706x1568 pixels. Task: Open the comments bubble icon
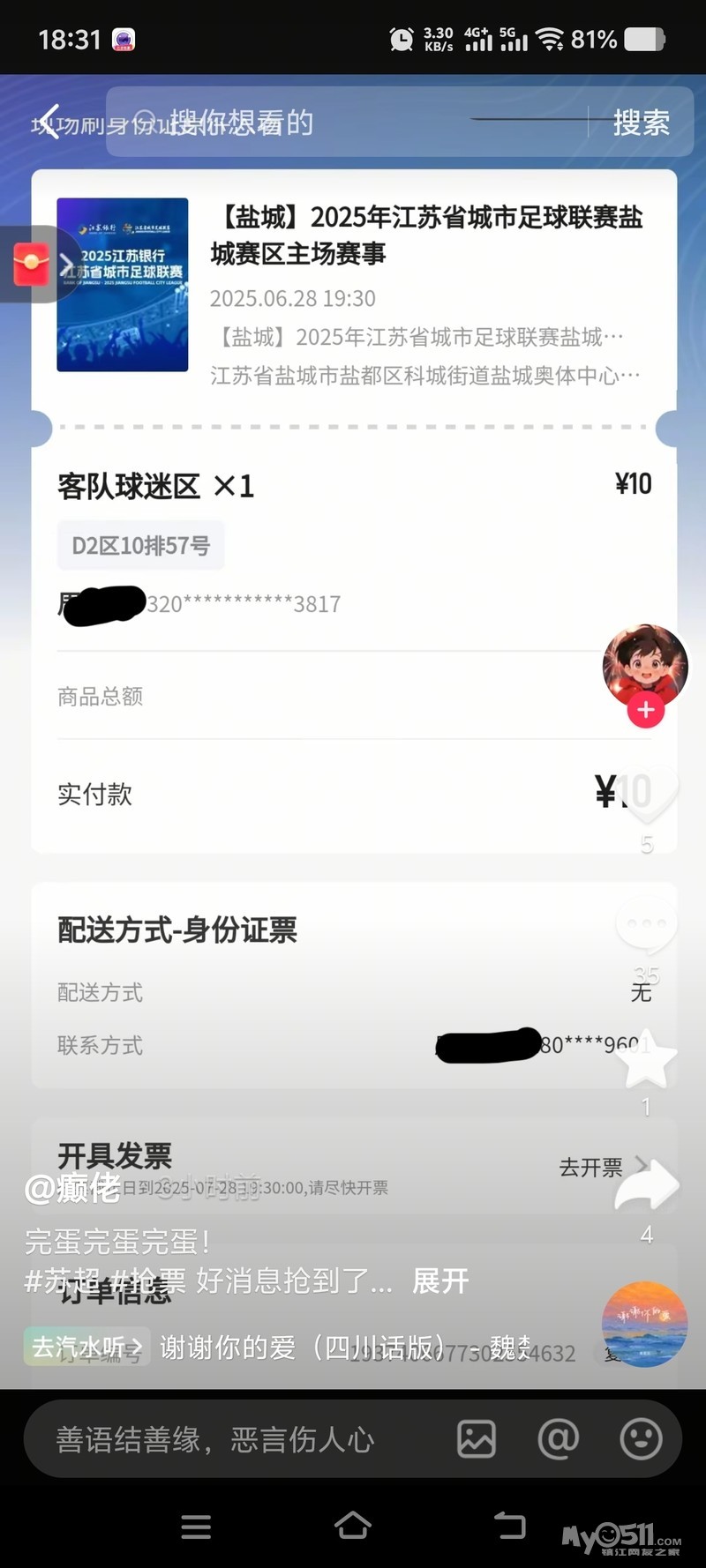pos(647,926)
